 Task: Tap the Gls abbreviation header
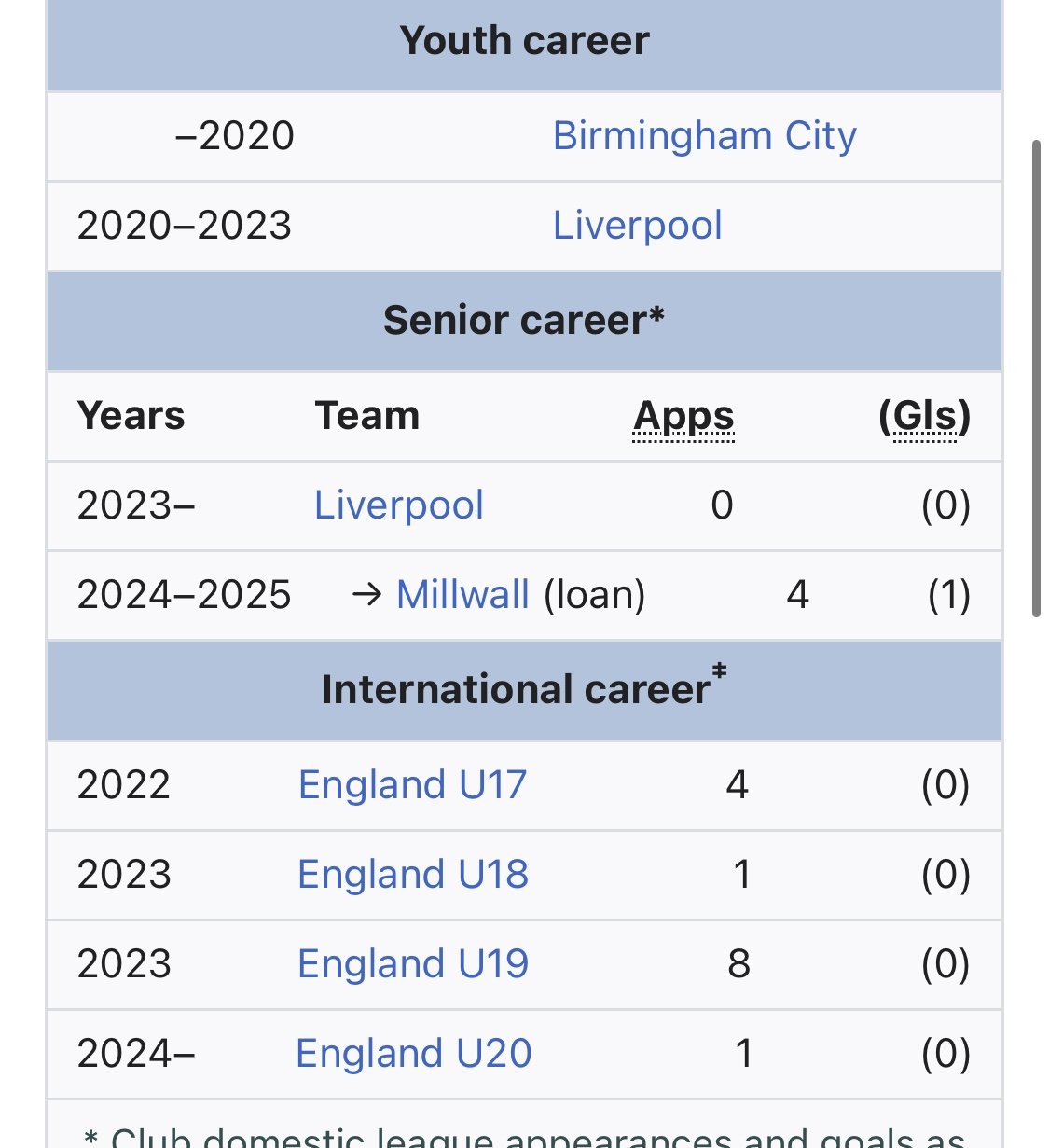point(924,416)
